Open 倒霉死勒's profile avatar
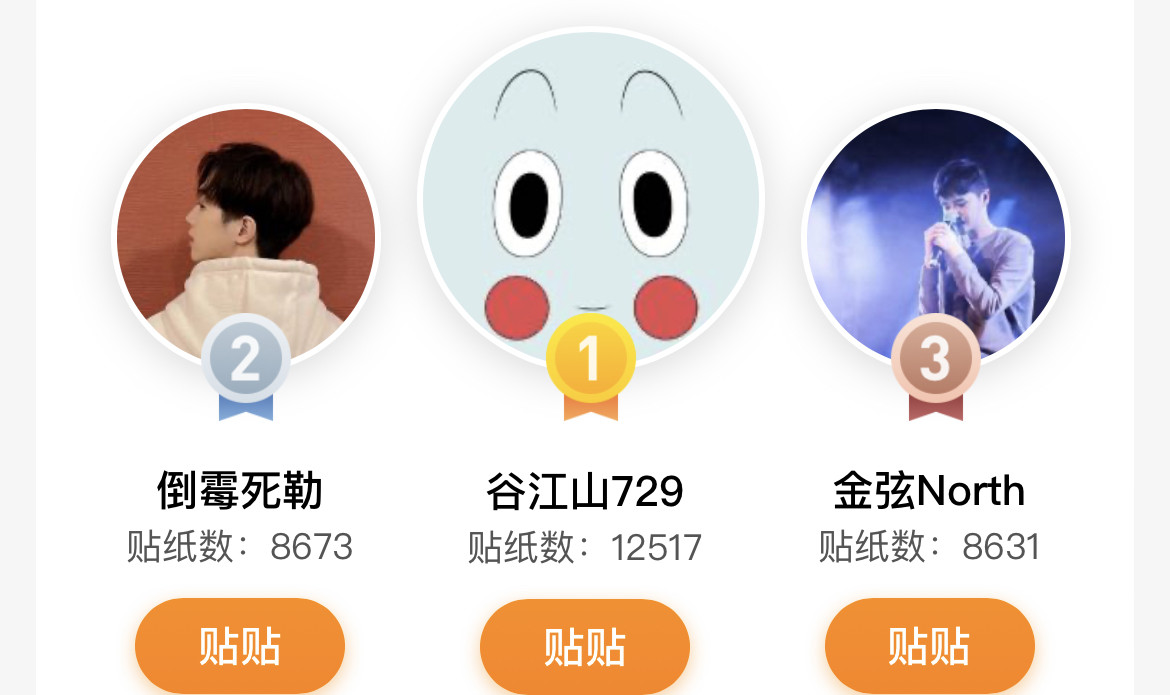Viewport: 1170px width, 695px height. tap(246, 236)
